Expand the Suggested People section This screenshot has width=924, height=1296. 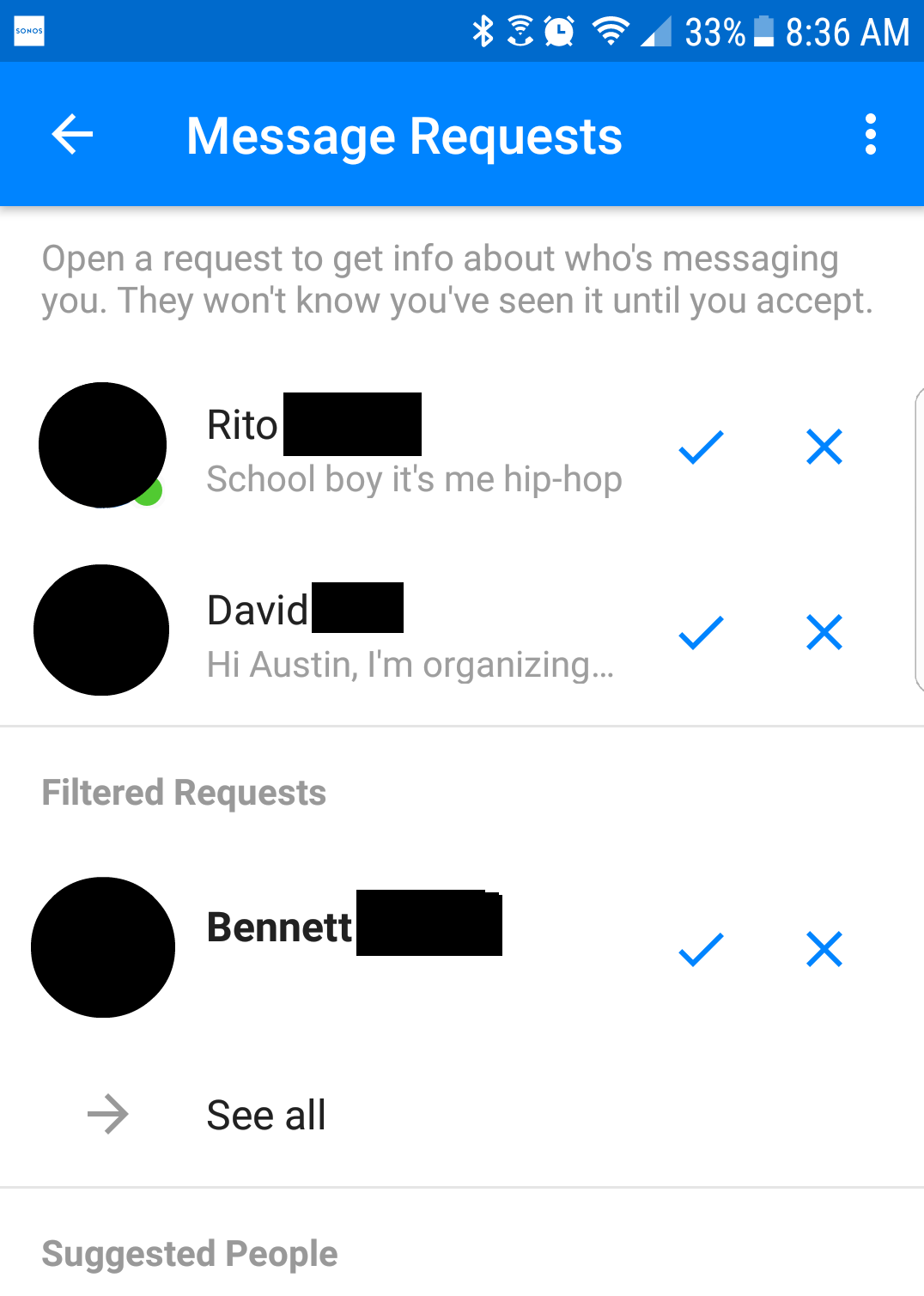(191, 1253)
